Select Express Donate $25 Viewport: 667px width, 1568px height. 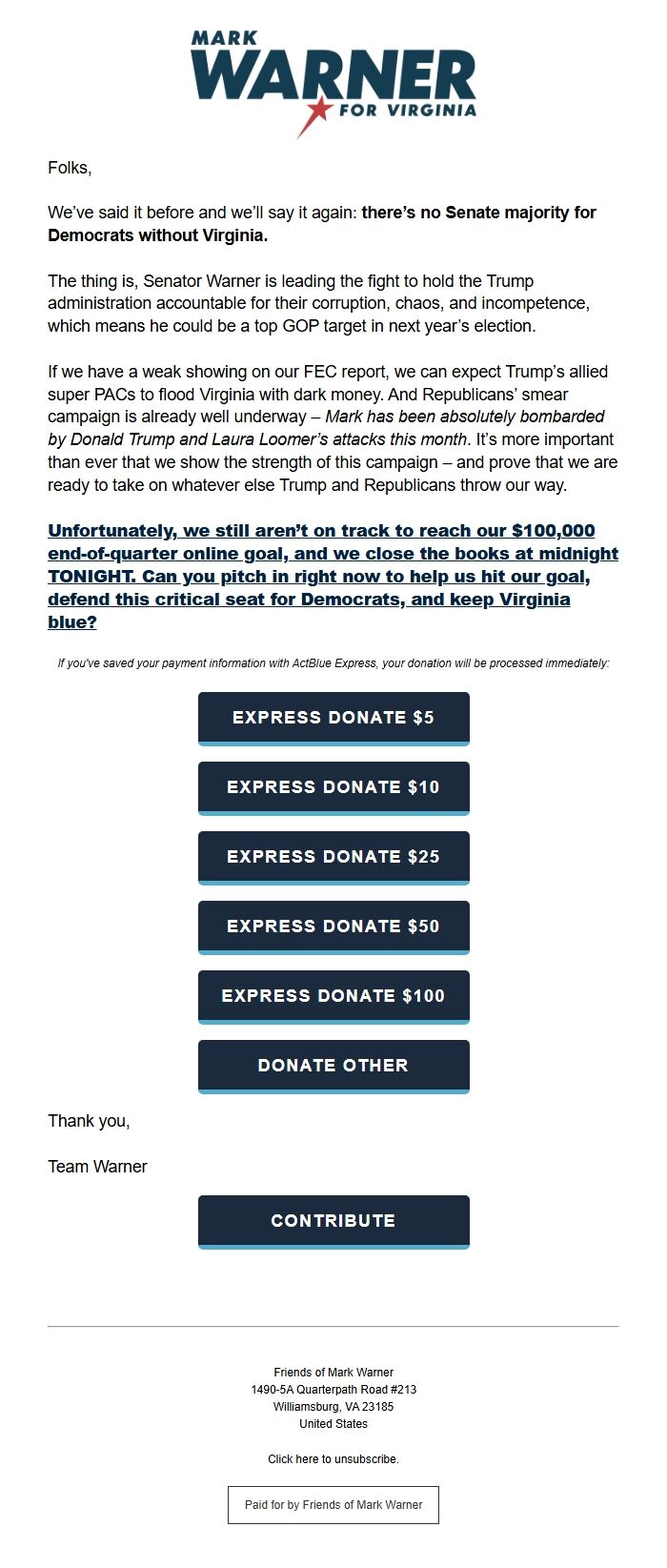point(333,857)
